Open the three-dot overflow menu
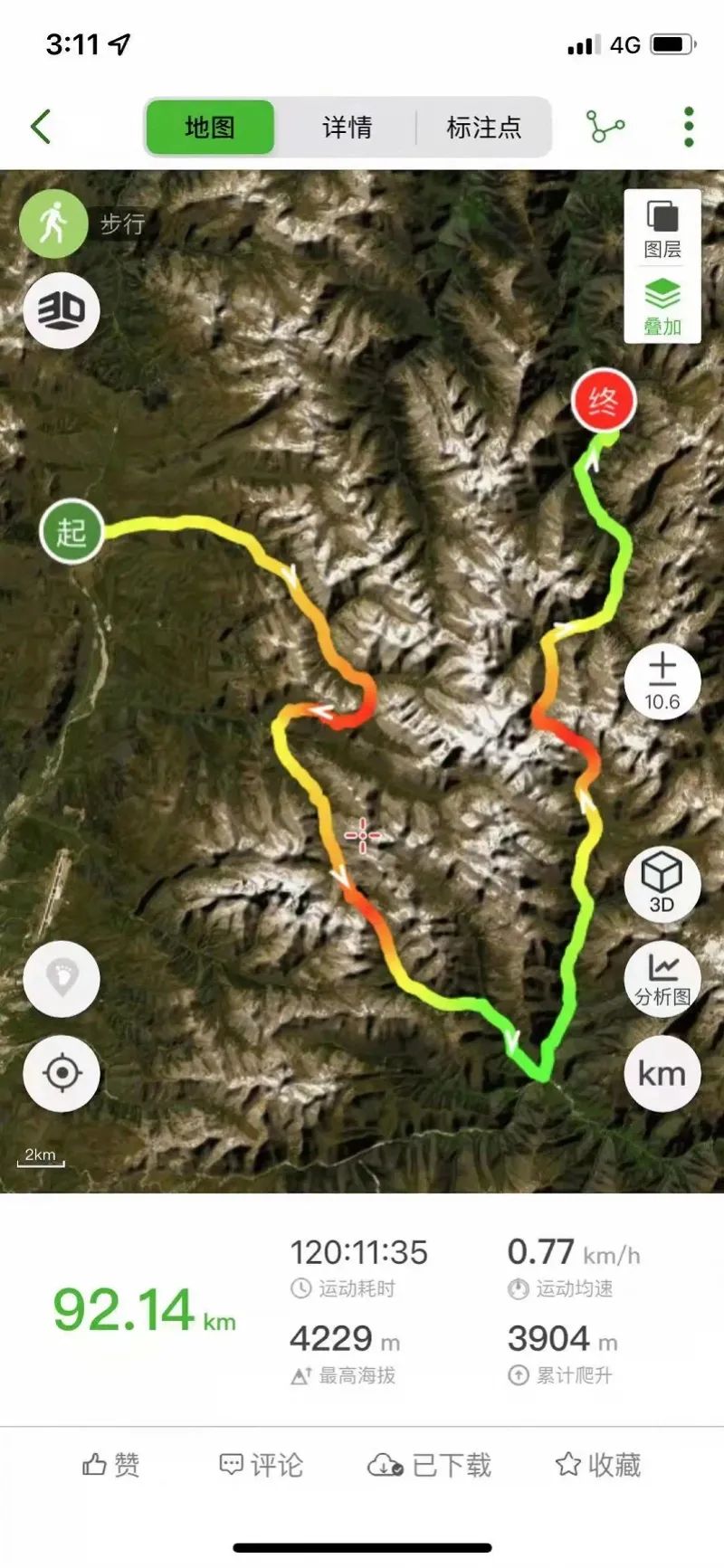 (x=689, y=127)
